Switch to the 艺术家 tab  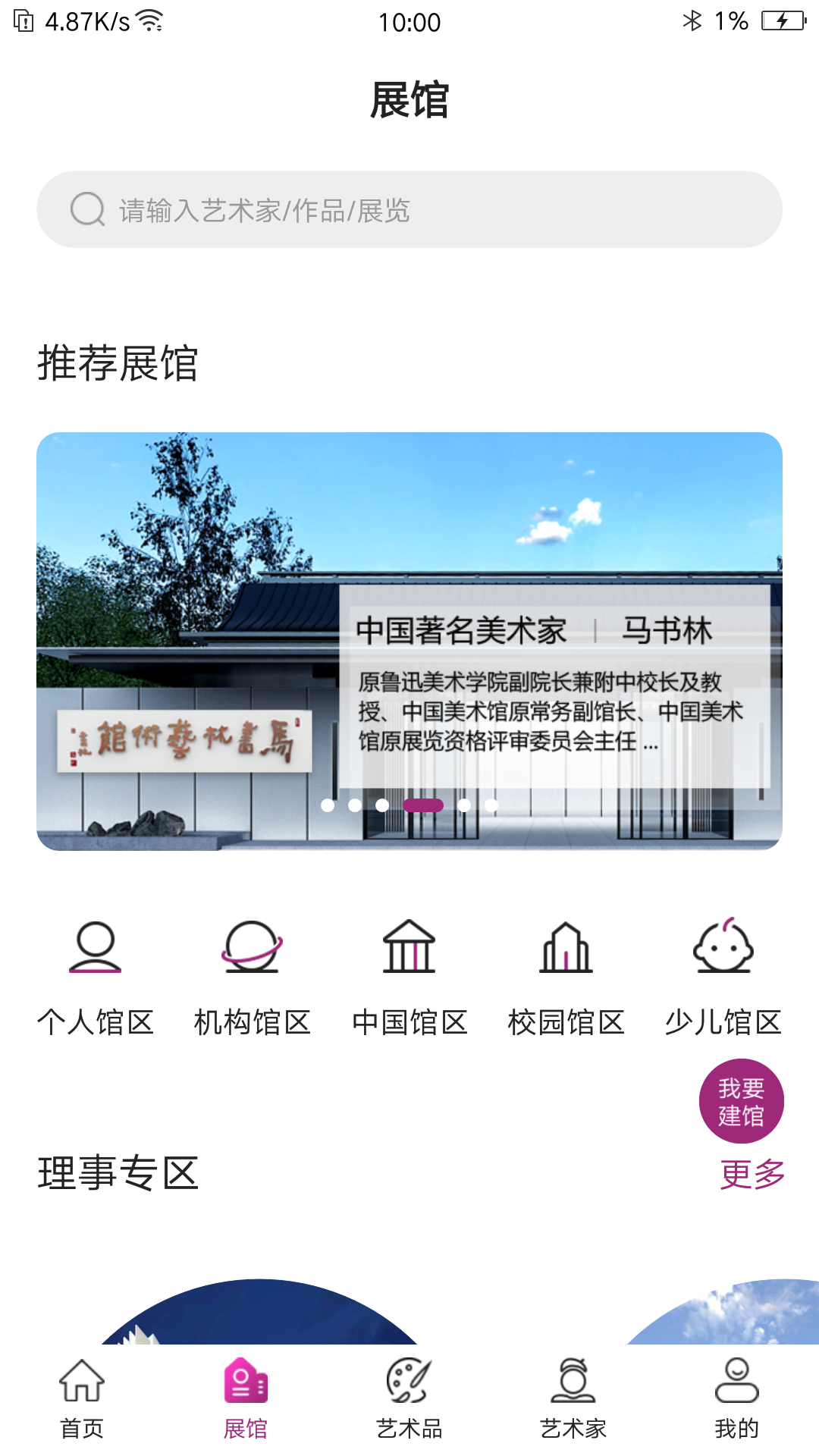click(x=573, y=1399)
